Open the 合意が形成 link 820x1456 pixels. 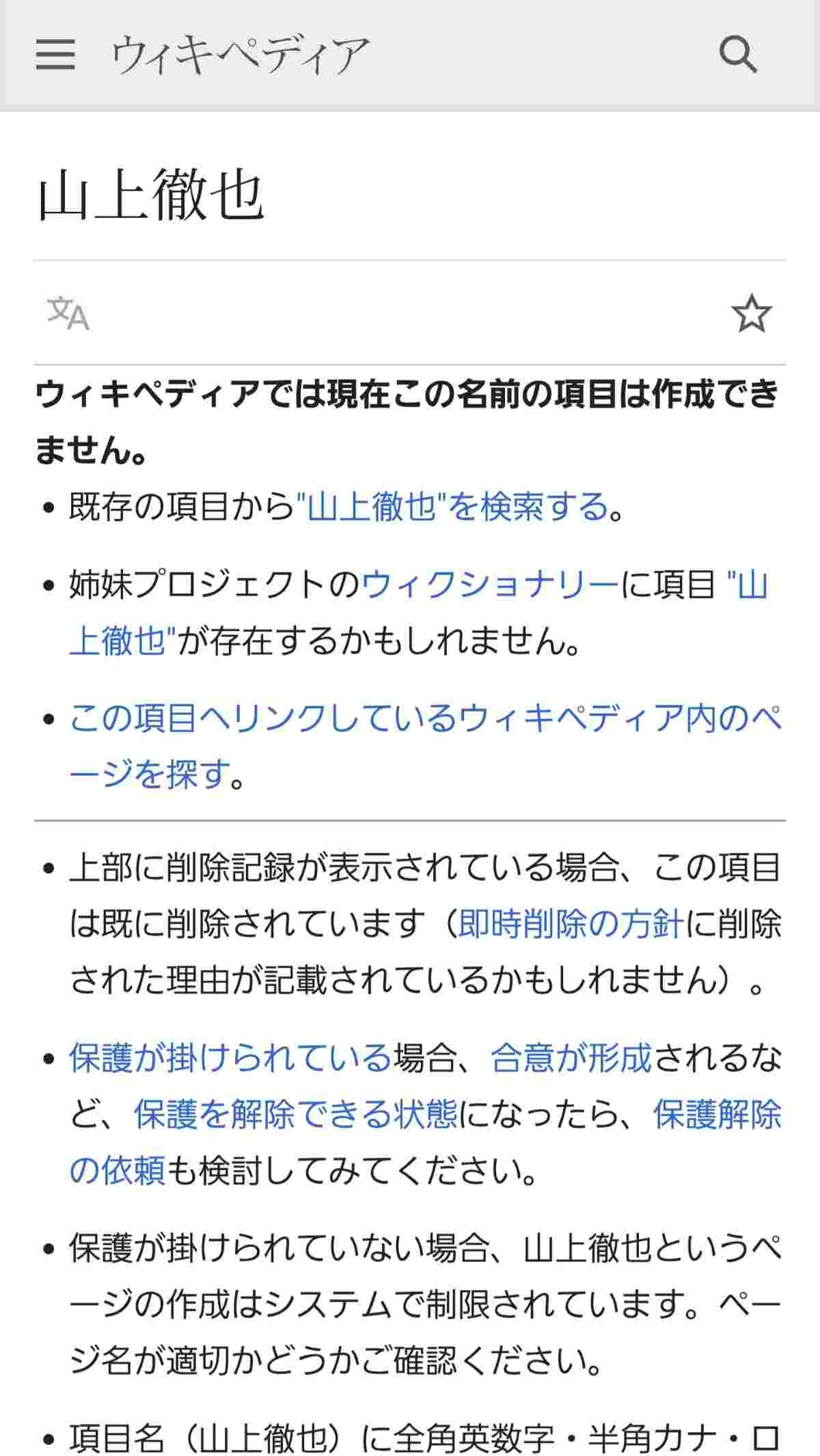[571, 1059]
